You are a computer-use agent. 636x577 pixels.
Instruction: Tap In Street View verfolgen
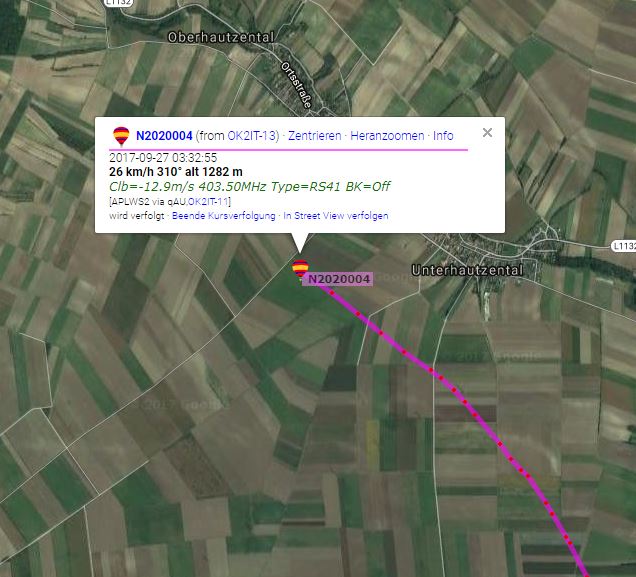click(336, 216)
